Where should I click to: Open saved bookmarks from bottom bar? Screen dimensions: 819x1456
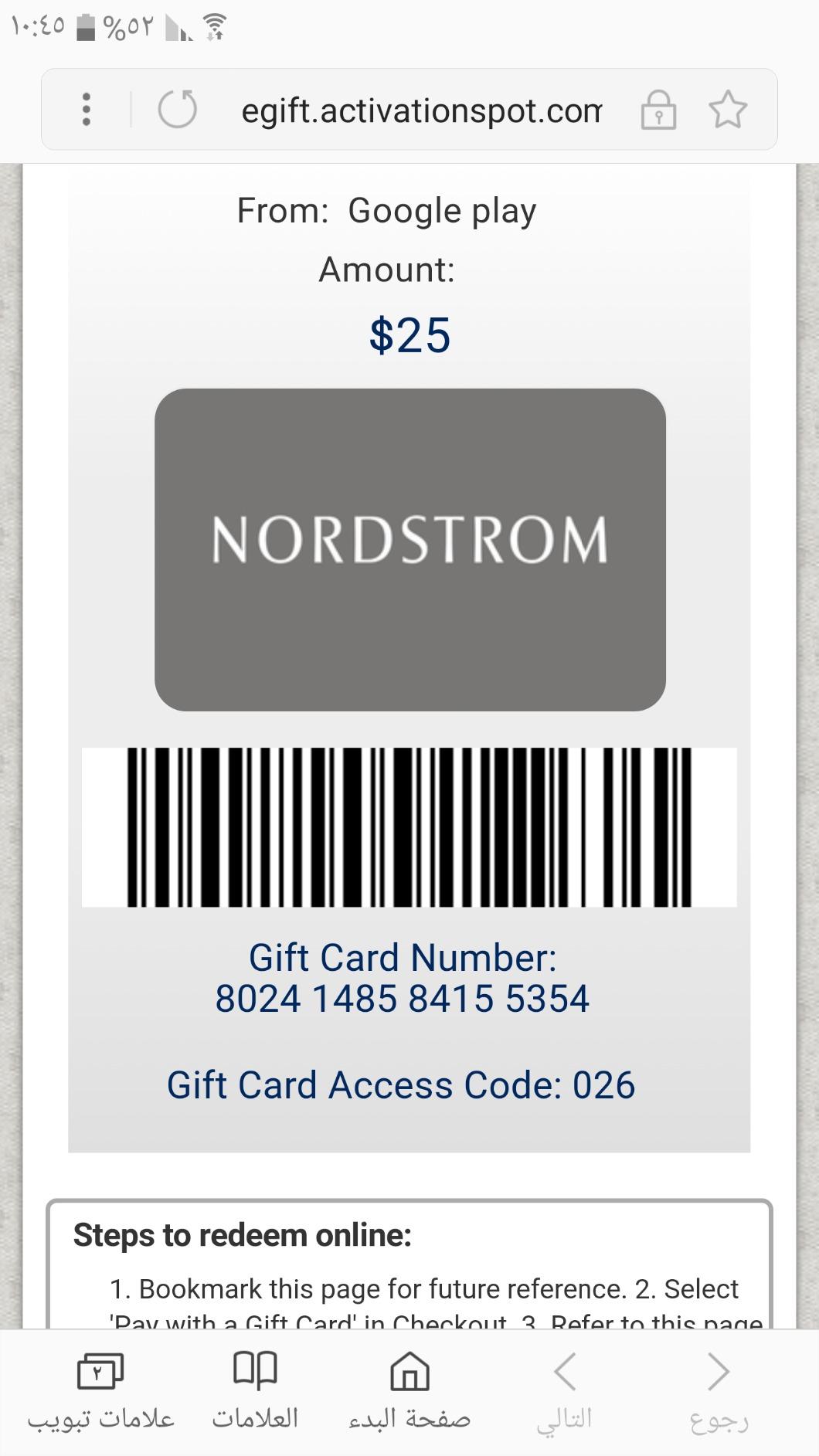tap(255, 1371)
